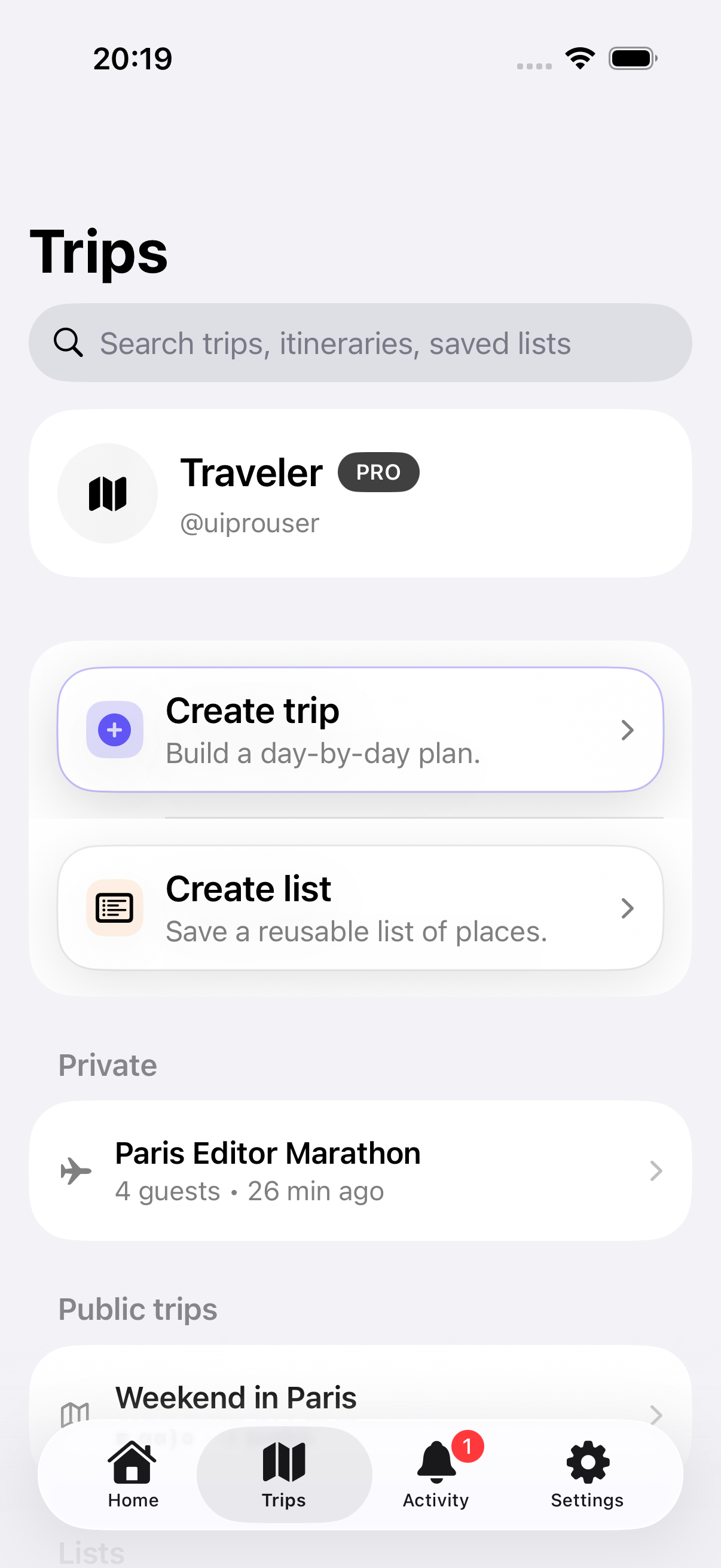The height and width of the screenshot is (1568, 721).
Task: Expand the Paris Editor Marathon trip chevron
Action: tap(655, 1169)
